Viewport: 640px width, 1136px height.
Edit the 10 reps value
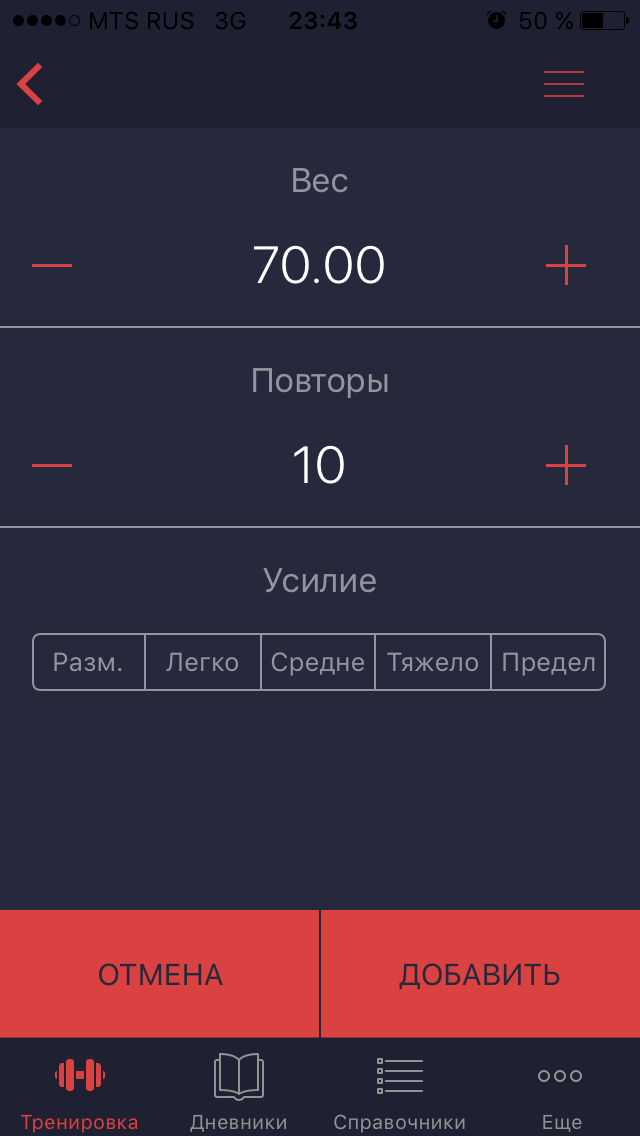tap(318, 466)
